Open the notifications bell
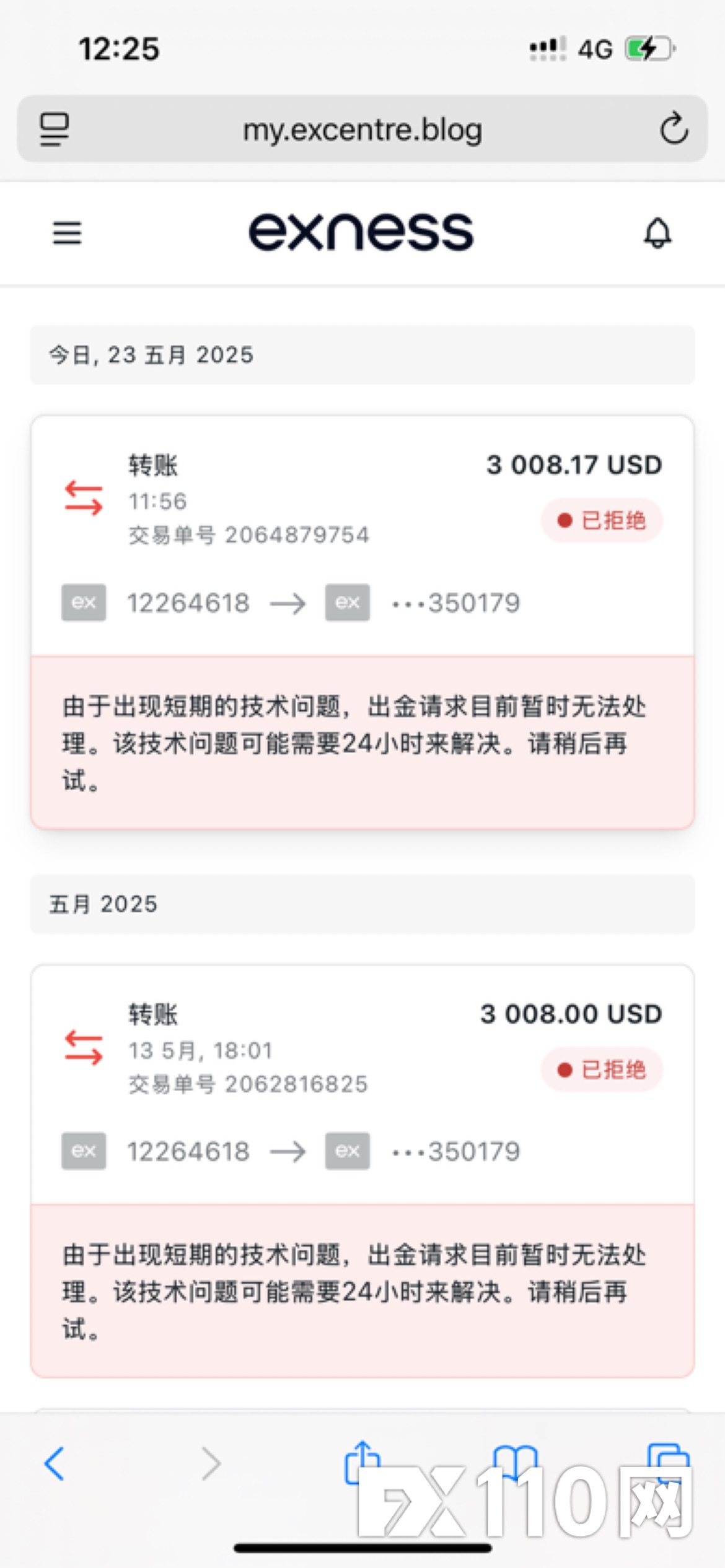The image size is (725, 1568). pos(657,233)
